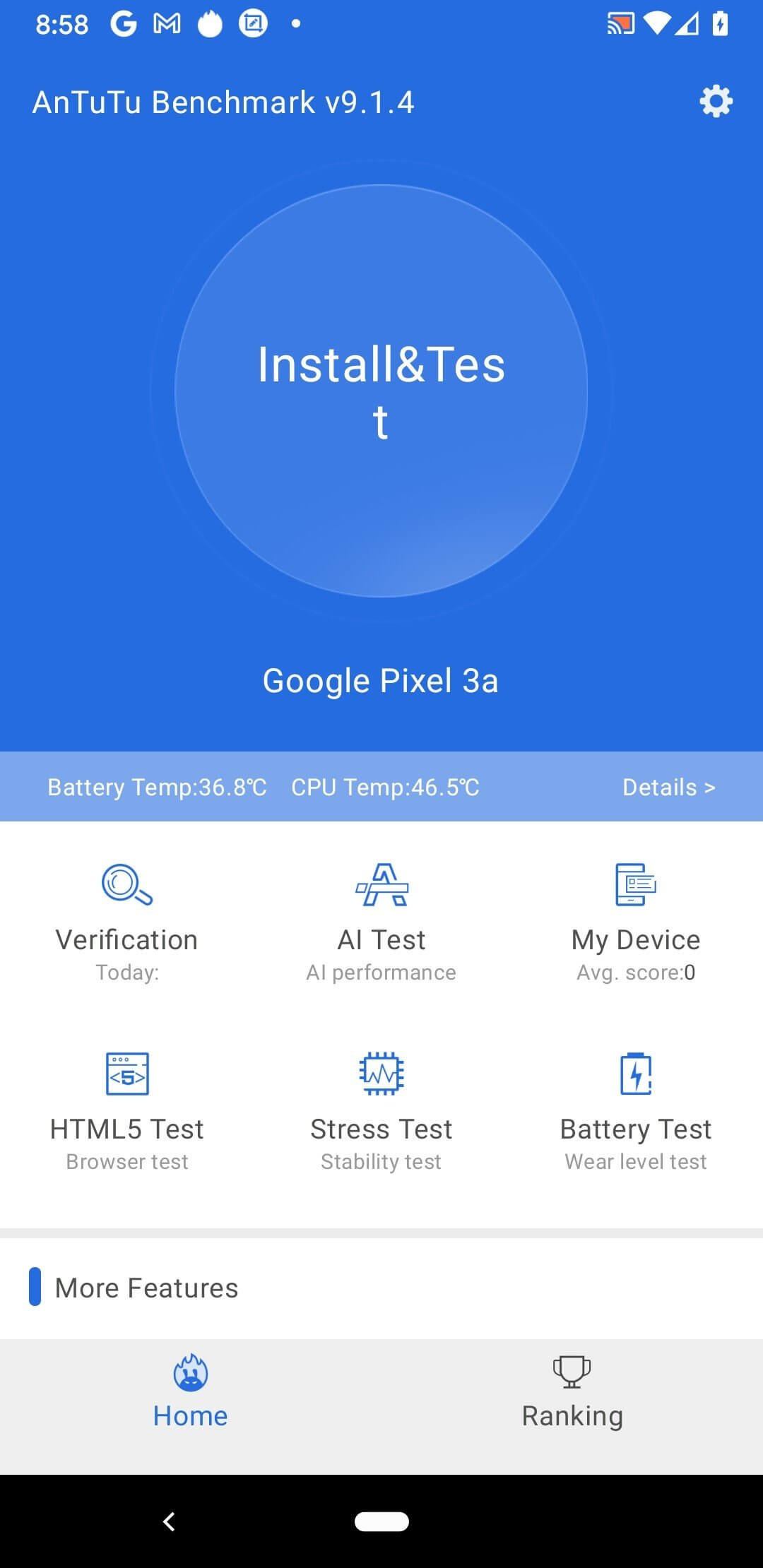
Task: Open the Verification tool
Action: (x=127, y=918)
